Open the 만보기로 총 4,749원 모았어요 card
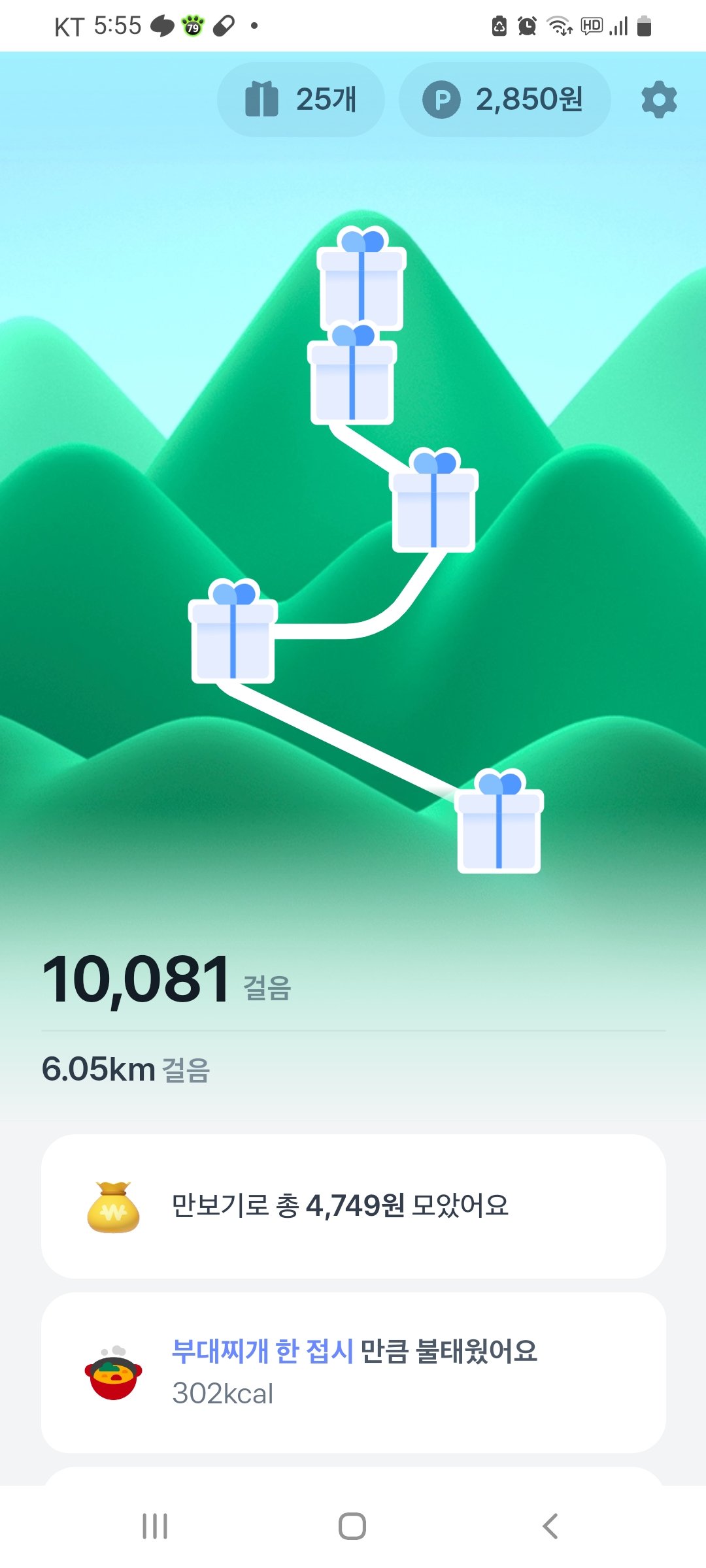 (353, 1206)
